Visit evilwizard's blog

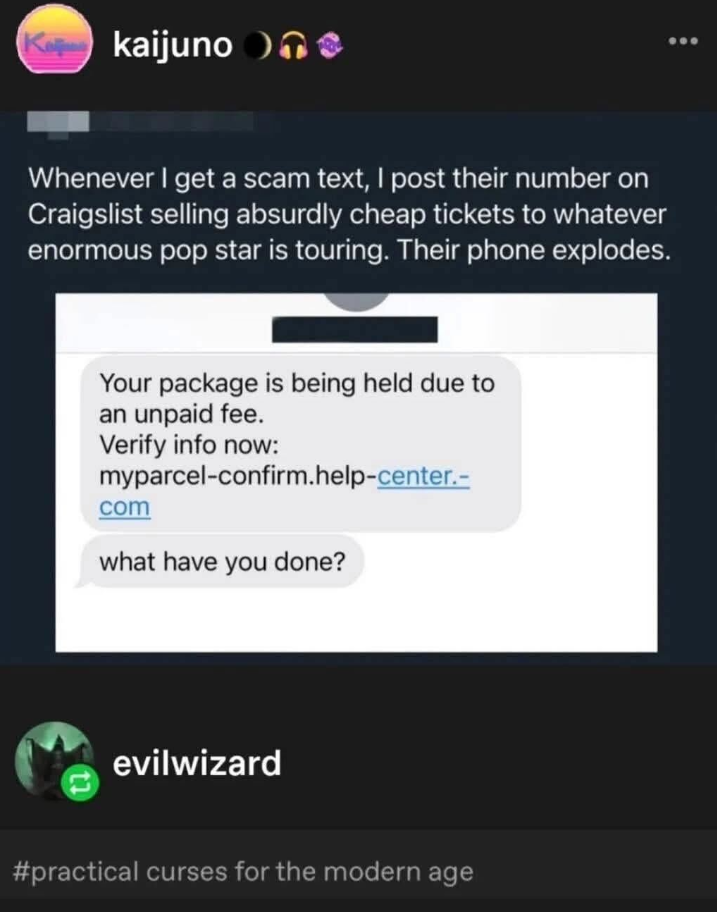click(196, 765)
